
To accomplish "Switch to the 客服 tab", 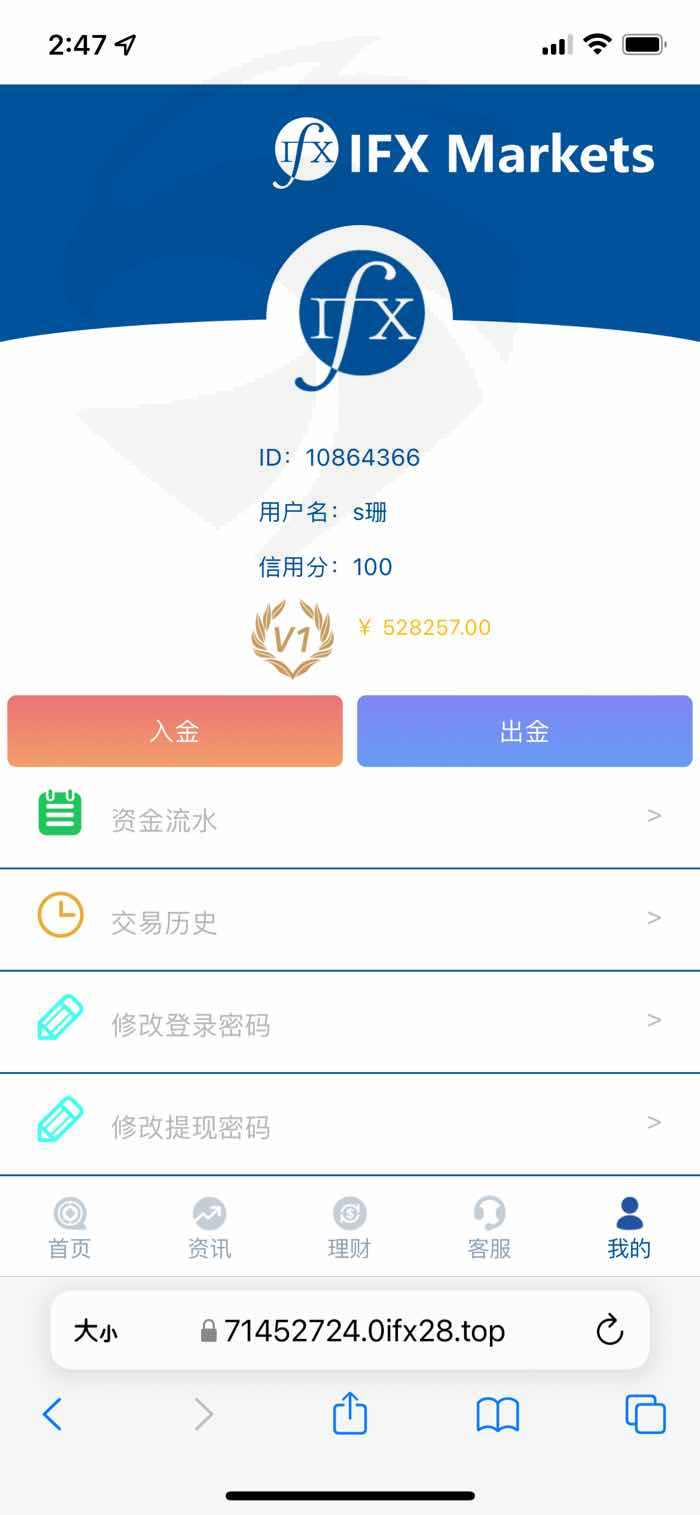I will point(489,1229).
